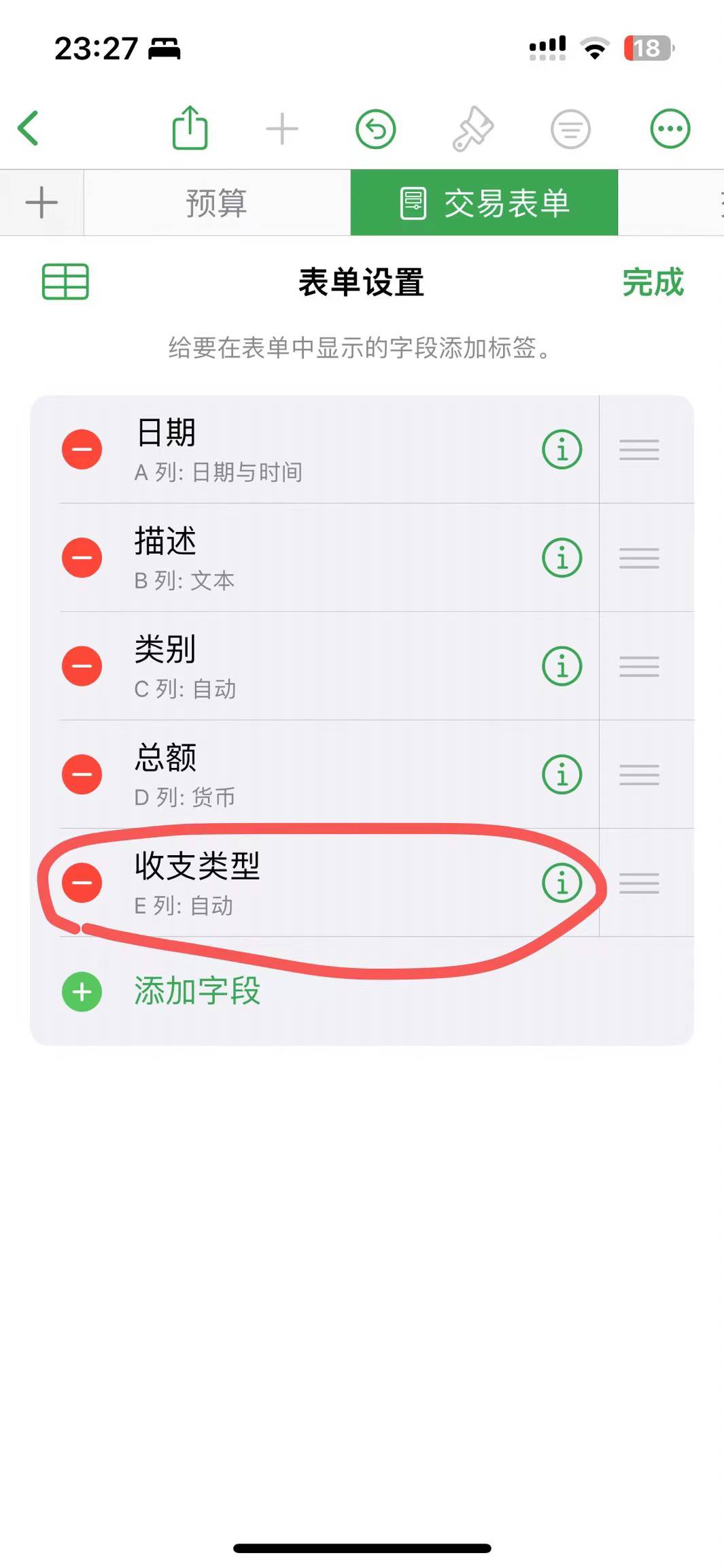The height and width of the screenshot is (1568, 724).
Task: Select the 交易表单 tab
Action: 484,203
